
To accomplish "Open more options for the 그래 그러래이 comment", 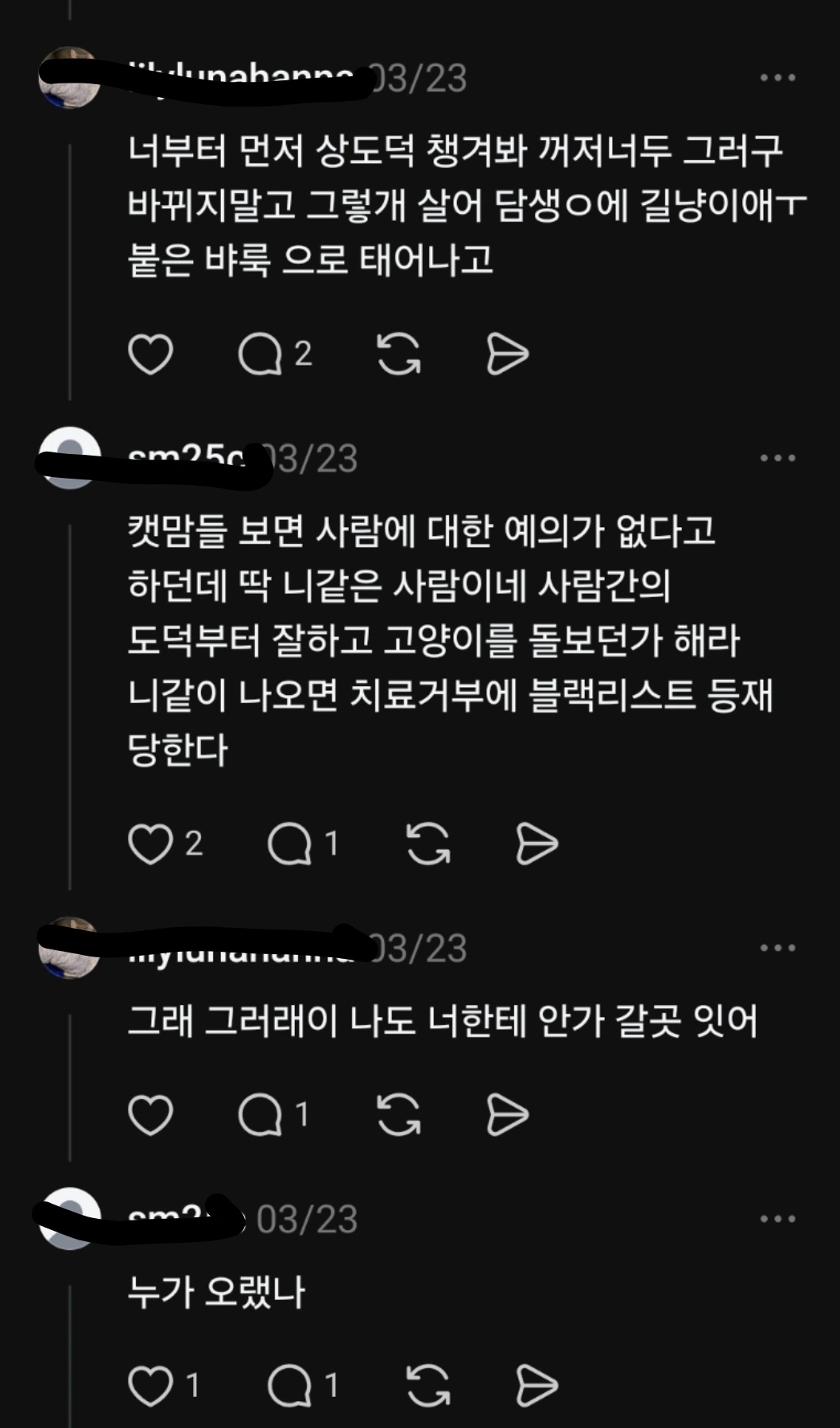I will pyautogui.click(x=777, y=948).
